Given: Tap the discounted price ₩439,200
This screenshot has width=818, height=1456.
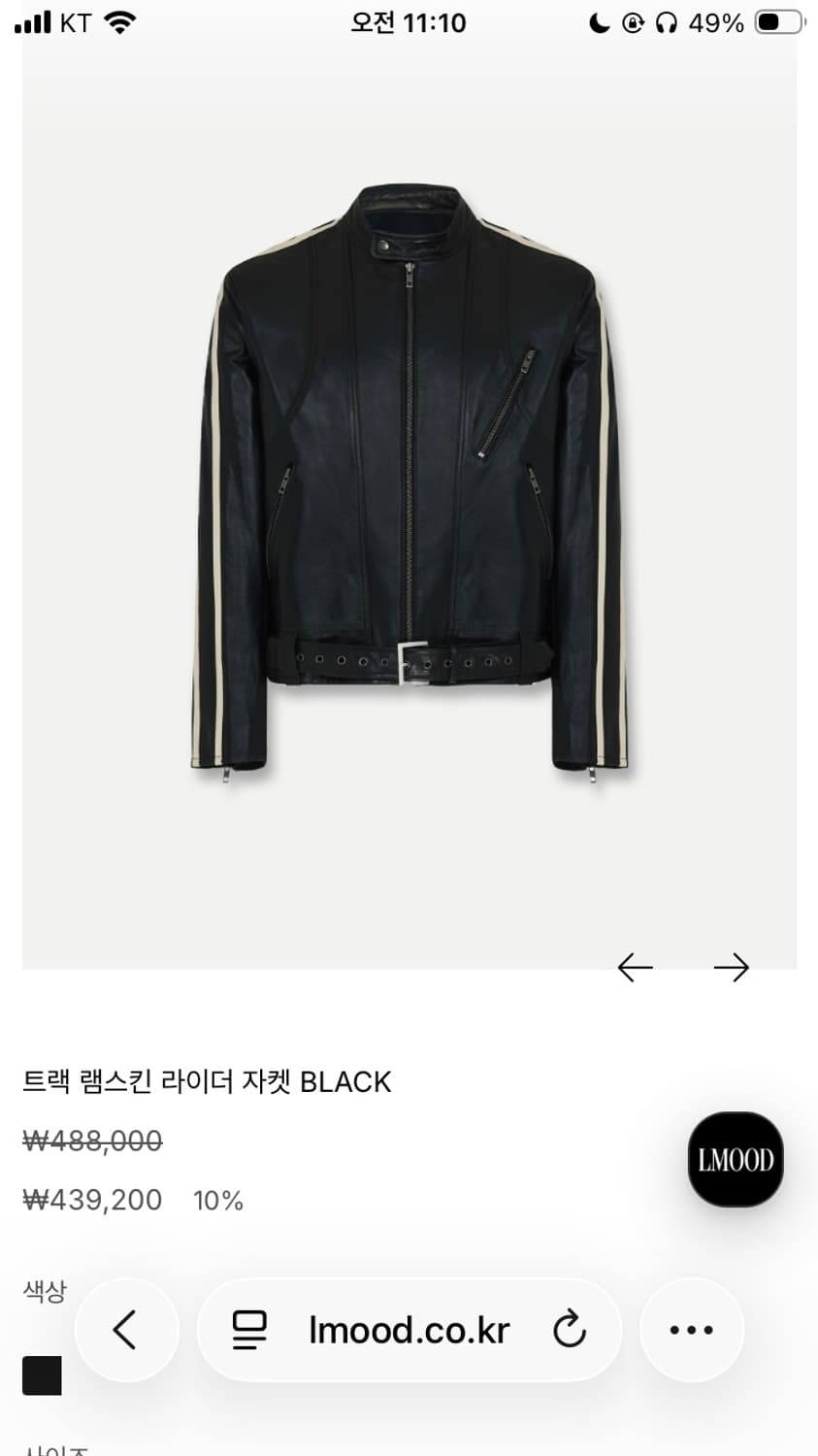Looking at the screenshot, I should point(92,1200).
